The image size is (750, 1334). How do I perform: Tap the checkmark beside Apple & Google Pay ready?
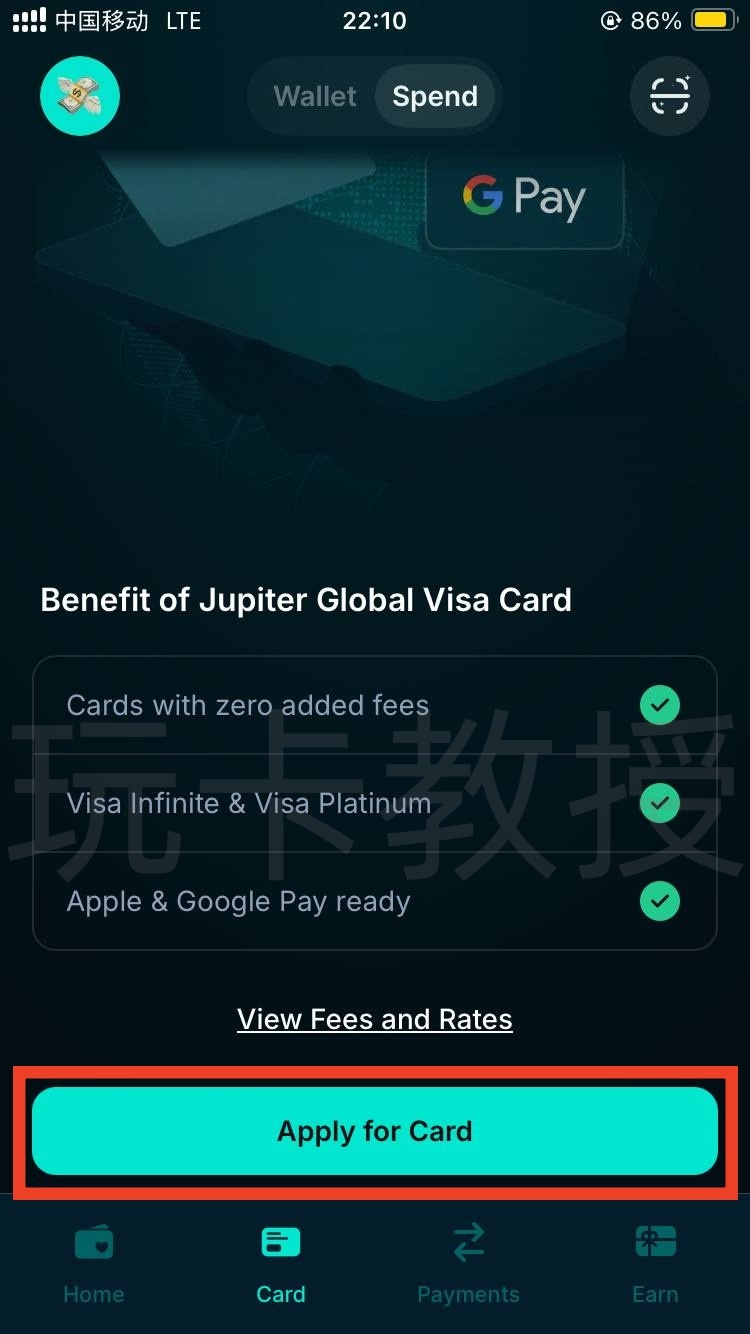coord(659,901)
